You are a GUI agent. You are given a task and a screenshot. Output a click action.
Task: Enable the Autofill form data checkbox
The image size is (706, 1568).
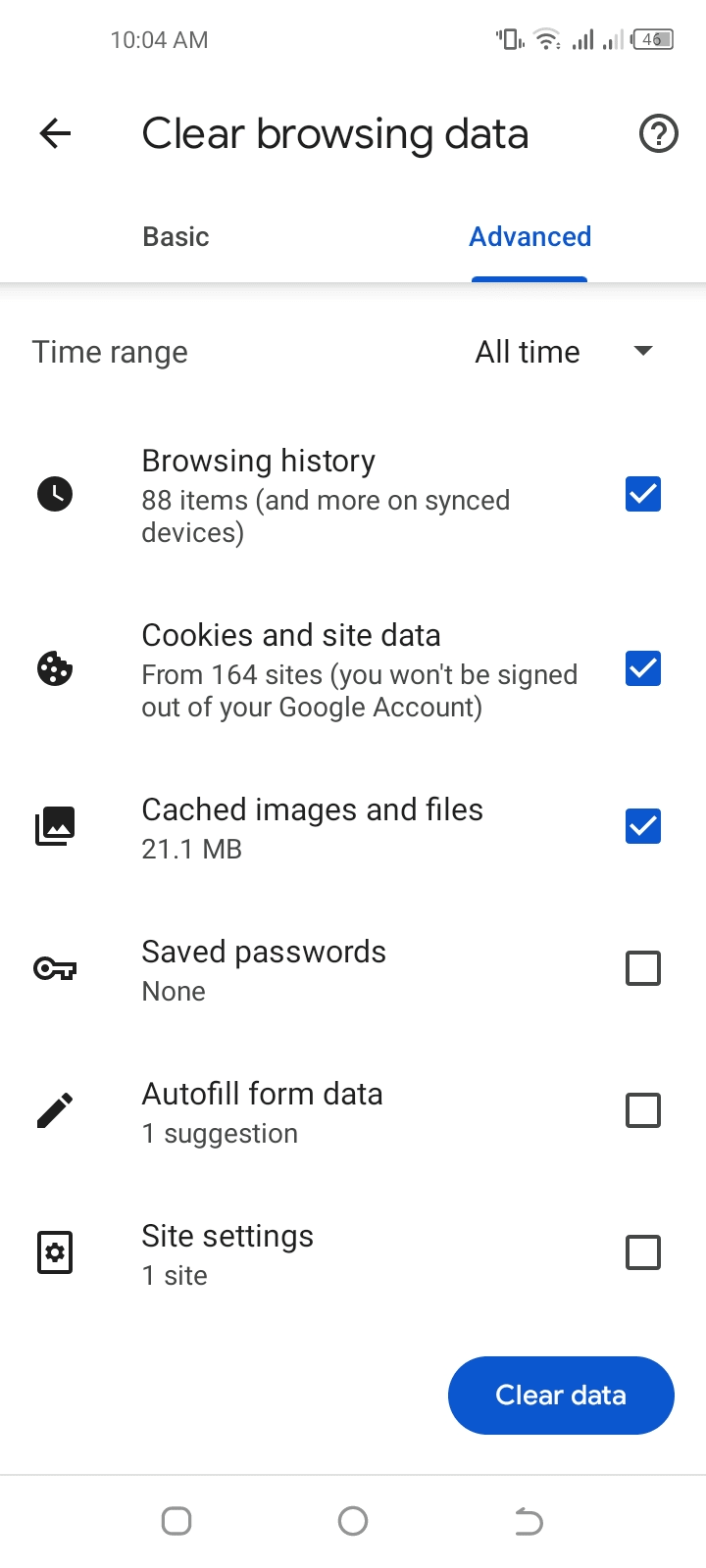click(x=643, y=1110)
